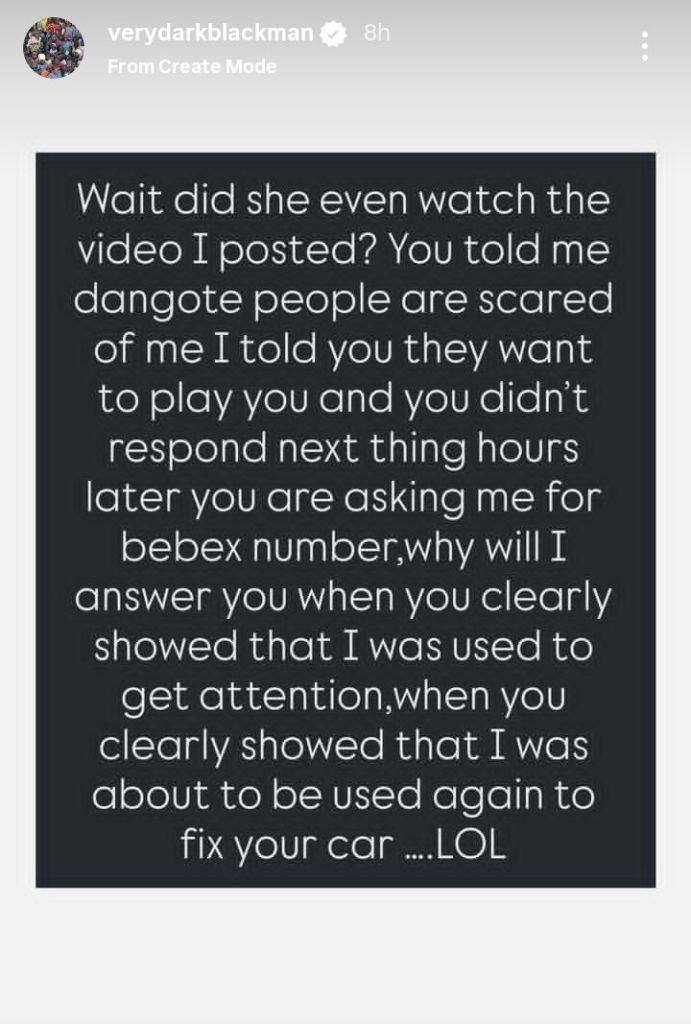Open verydarkblackman's profile picture
The image size is (691, 1024).
(54, 48)
